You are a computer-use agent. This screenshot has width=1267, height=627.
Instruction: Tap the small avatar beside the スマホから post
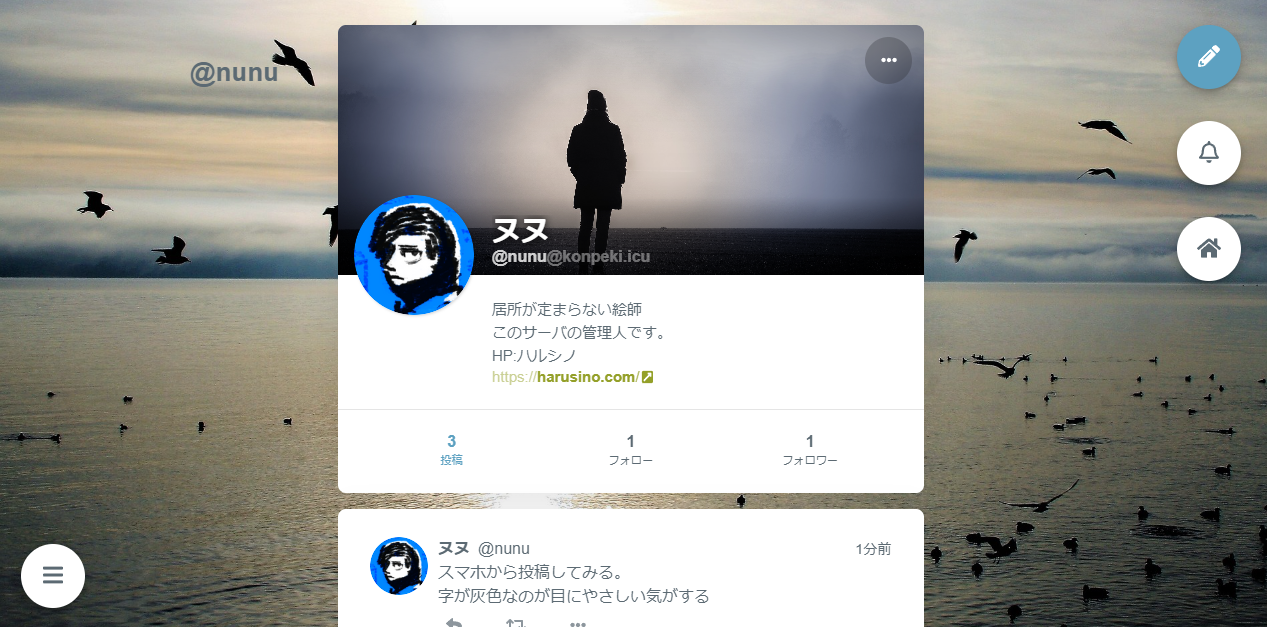pyautogui.click(x=399, y=566)
